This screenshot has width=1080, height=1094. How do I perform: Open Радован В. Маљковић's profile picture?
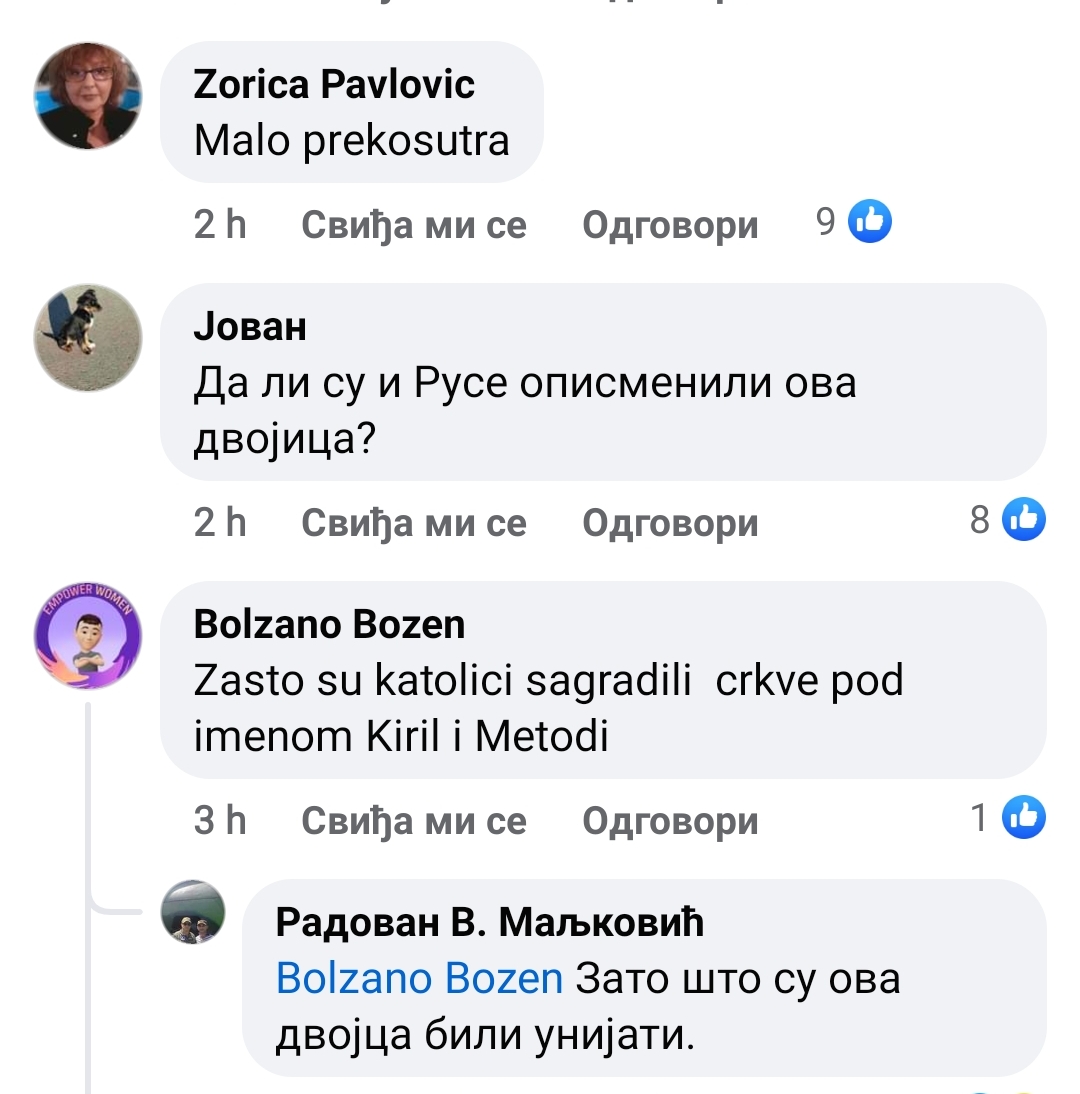193,912
